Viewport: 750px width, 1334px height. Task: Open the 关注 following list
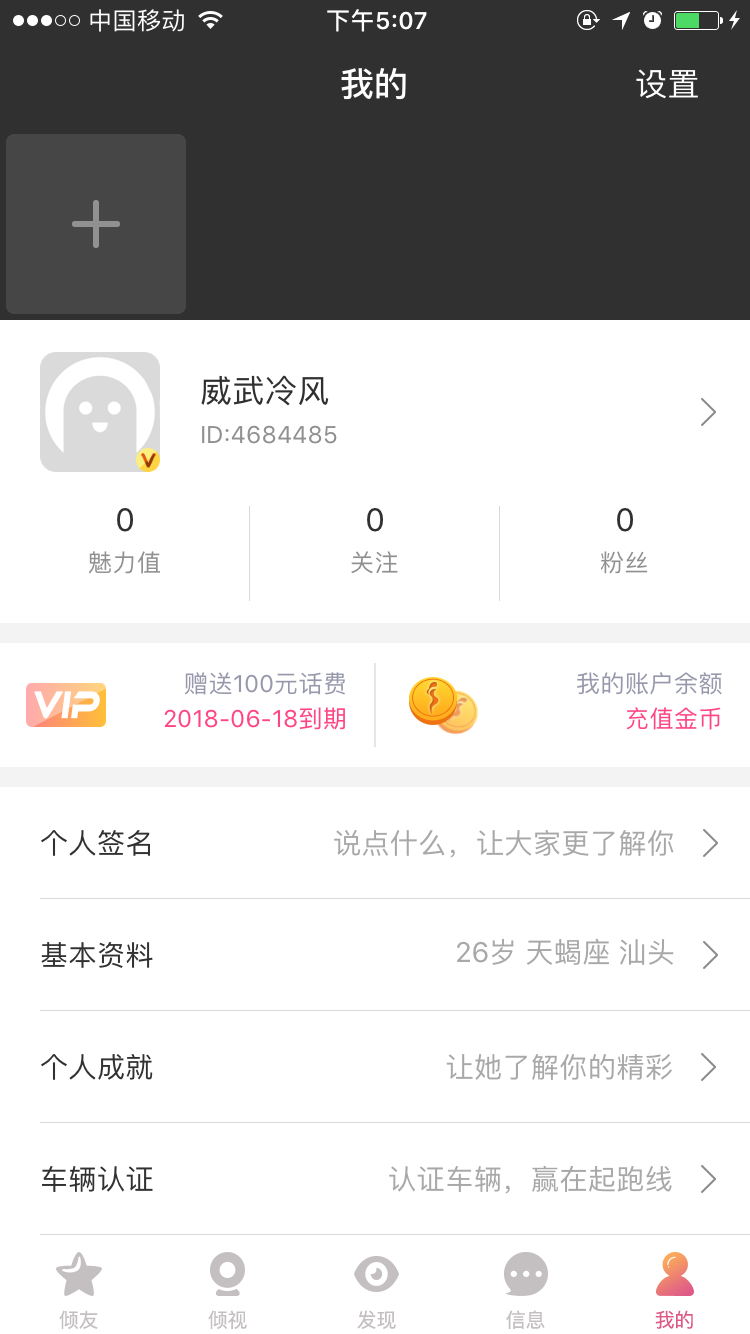[375, 542]
